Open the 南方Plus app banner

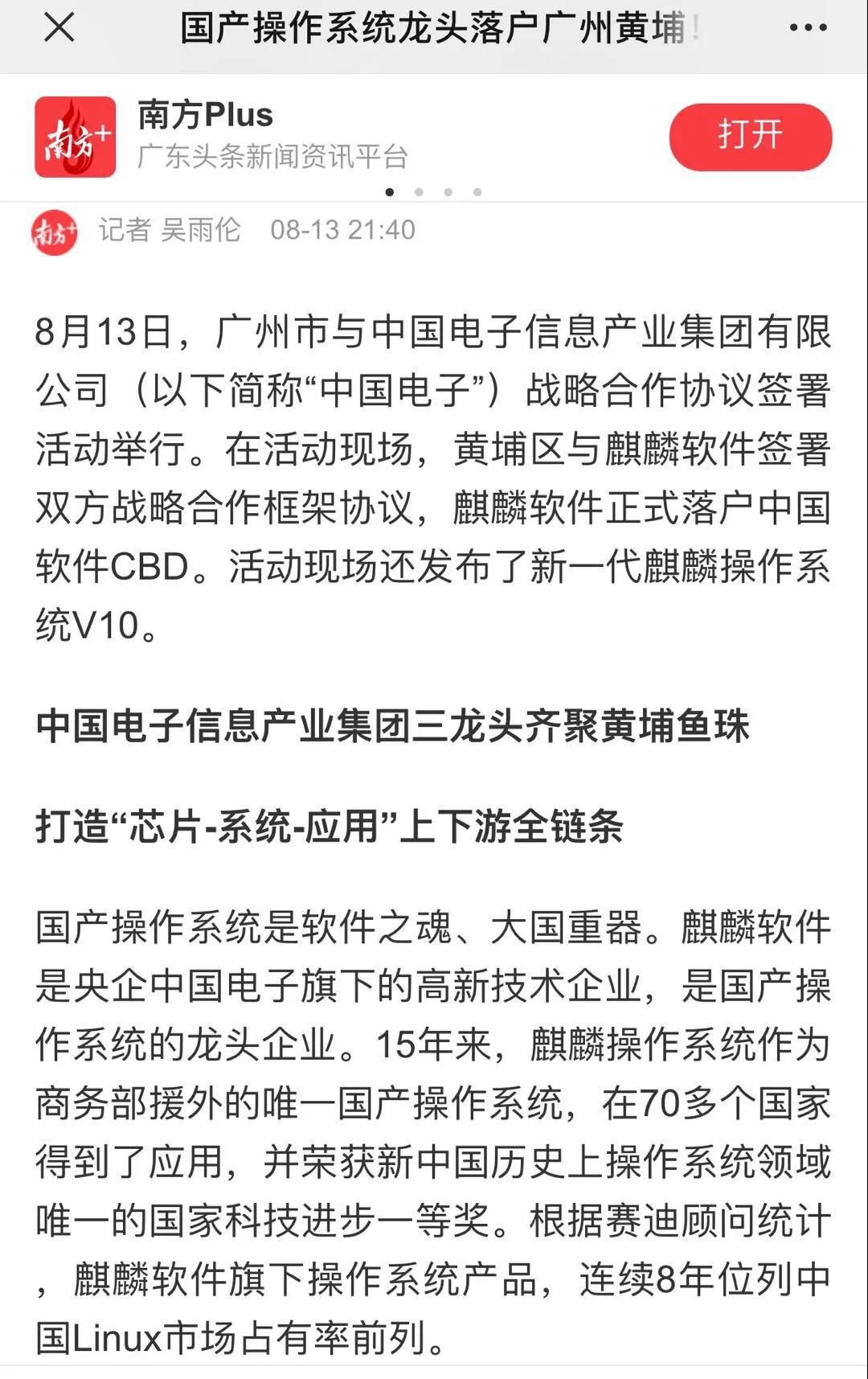[273, 135]
